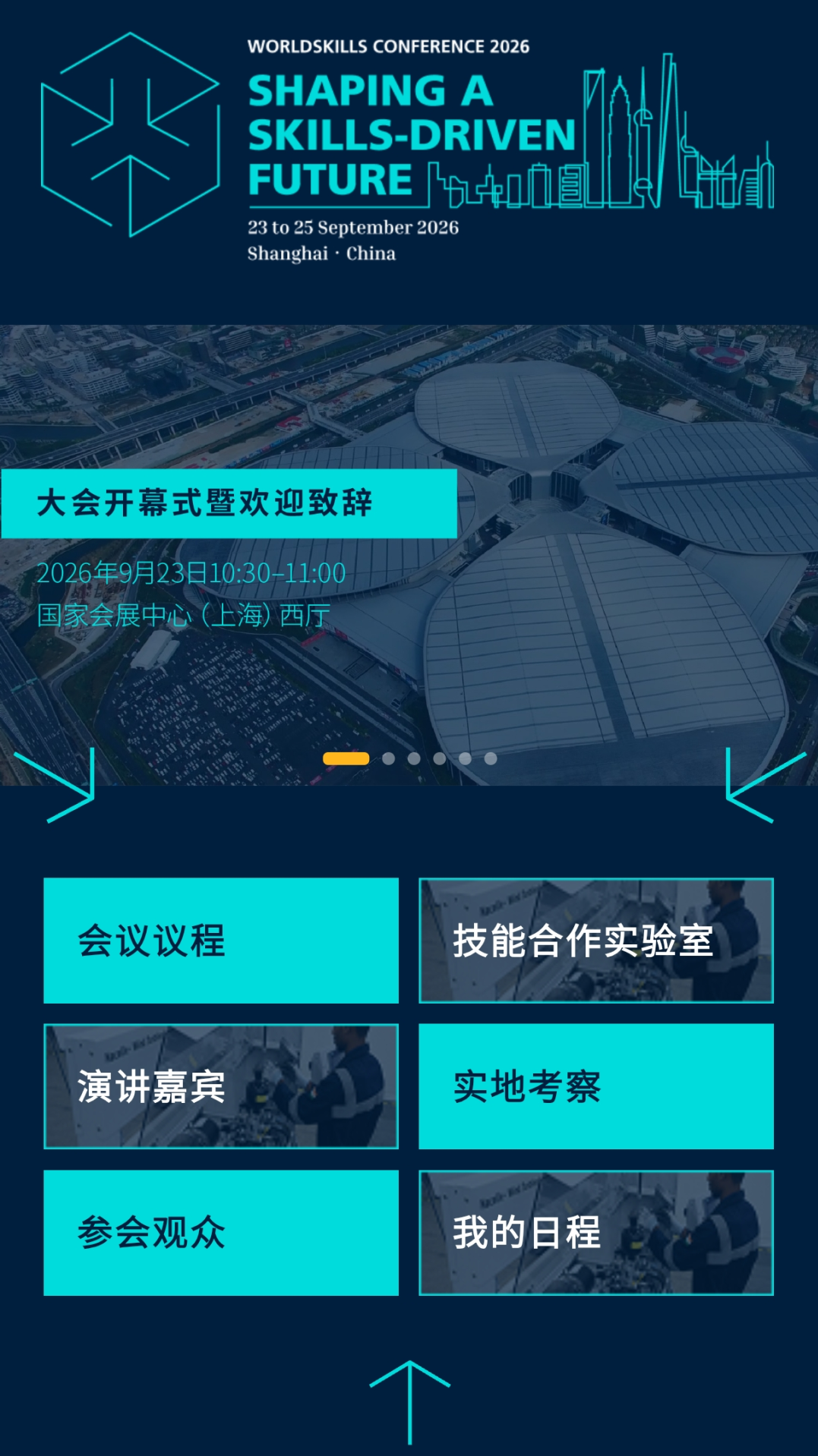This screenshot has width=818, height=1456.
Task: Open the 会议议程 agenda tile
Action: (x=221, y=941)
